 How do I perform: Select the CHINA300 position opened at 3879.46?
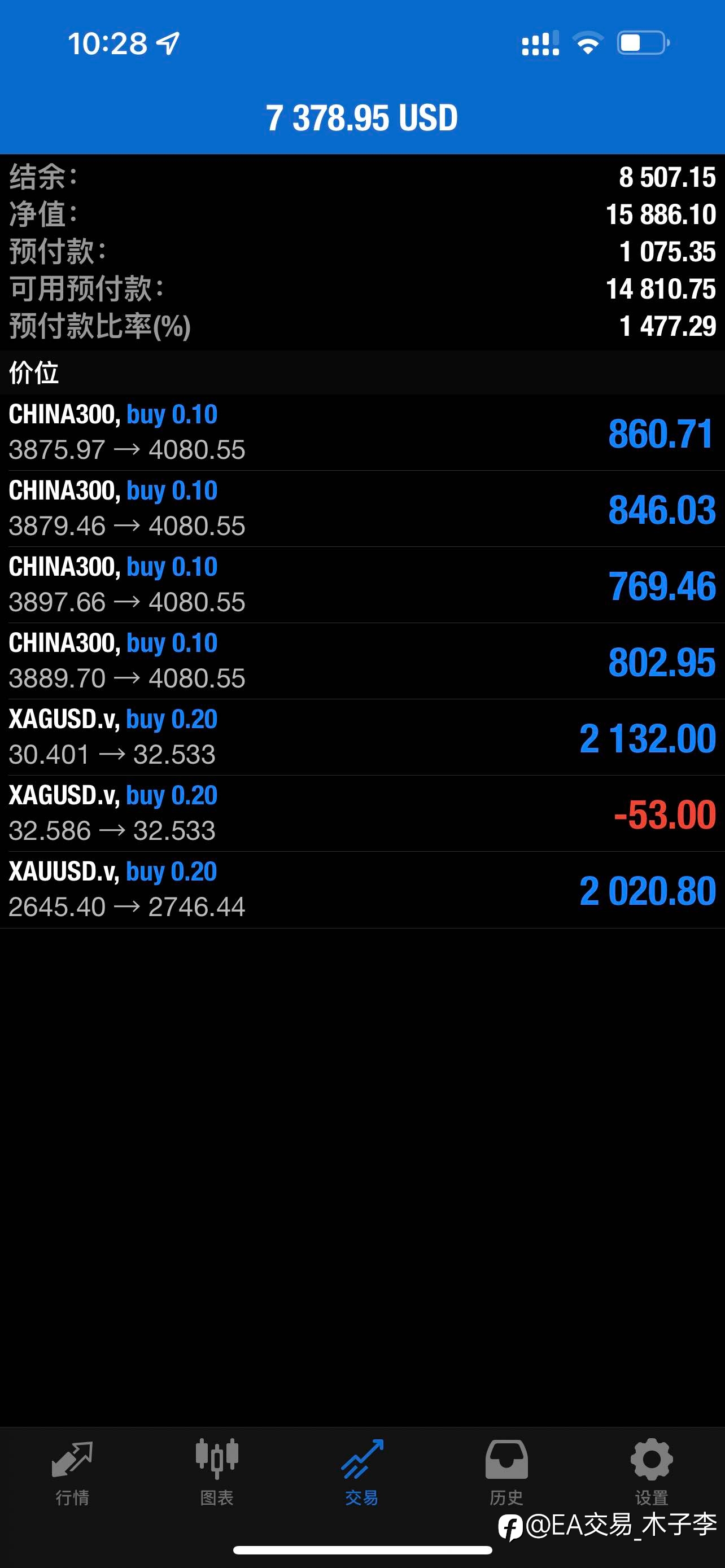tap(362, 509)
